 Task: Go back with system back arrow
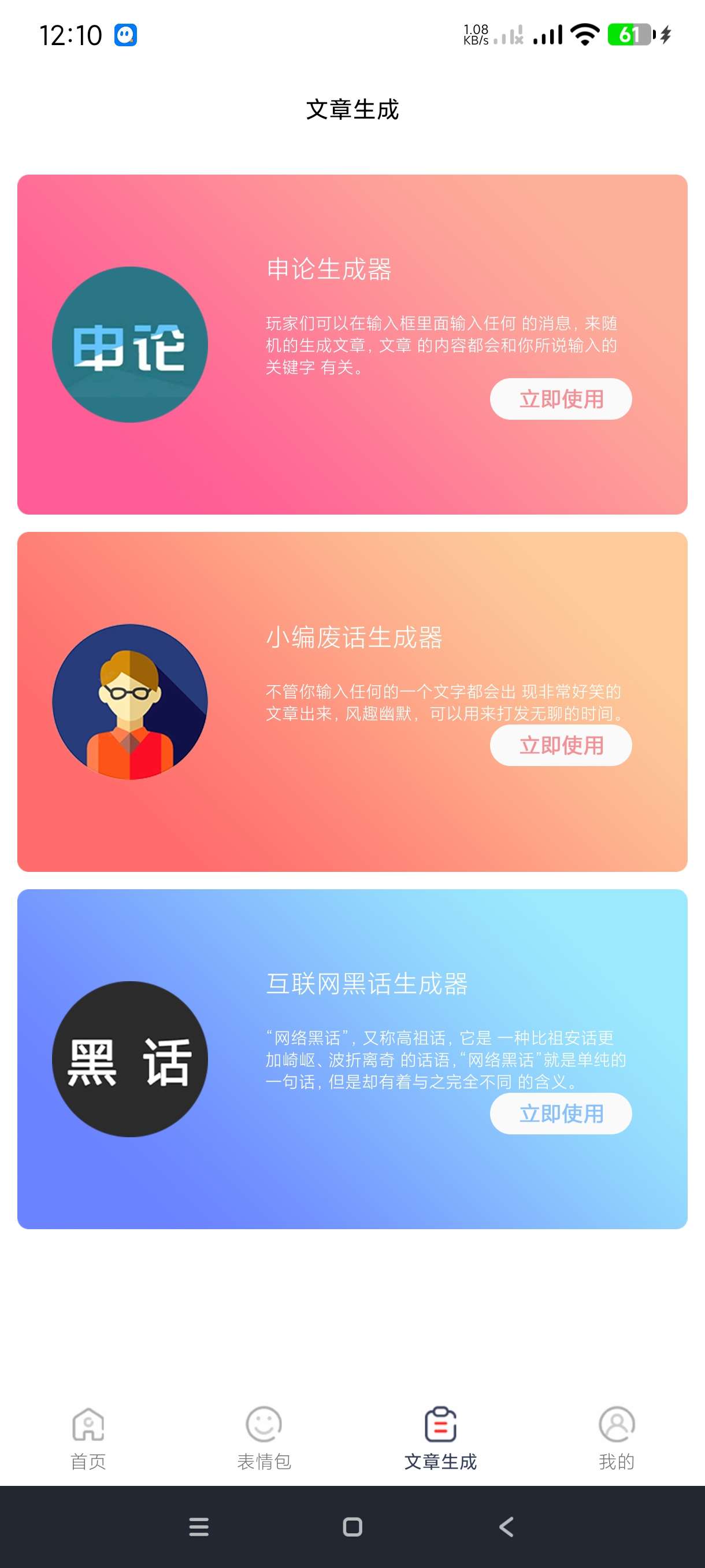pyautogui.click(x=506, y=1526)
